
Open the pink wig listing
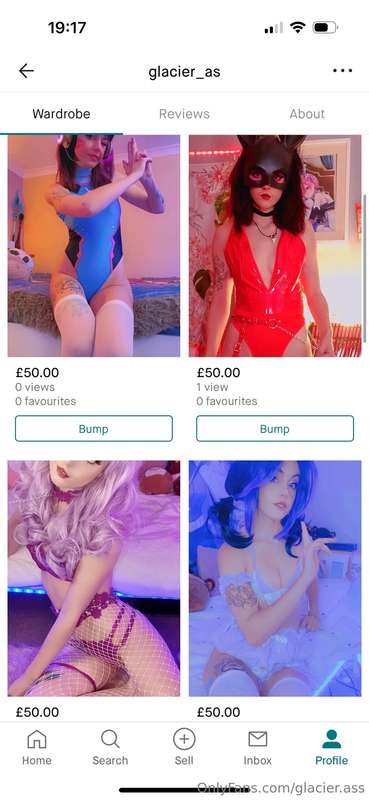(x=94, y=579)
